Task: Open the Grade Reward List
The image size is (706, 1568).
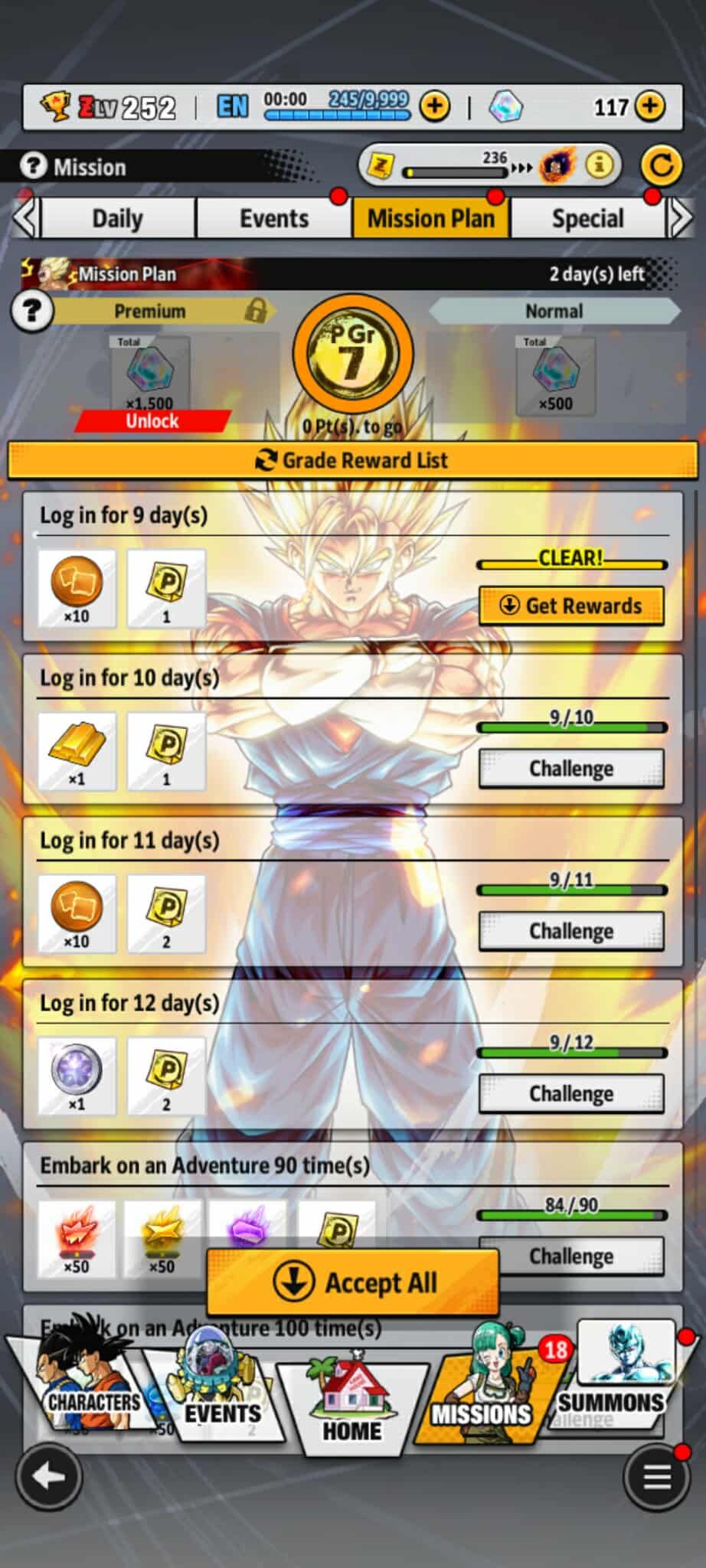Action: point(352,460)
